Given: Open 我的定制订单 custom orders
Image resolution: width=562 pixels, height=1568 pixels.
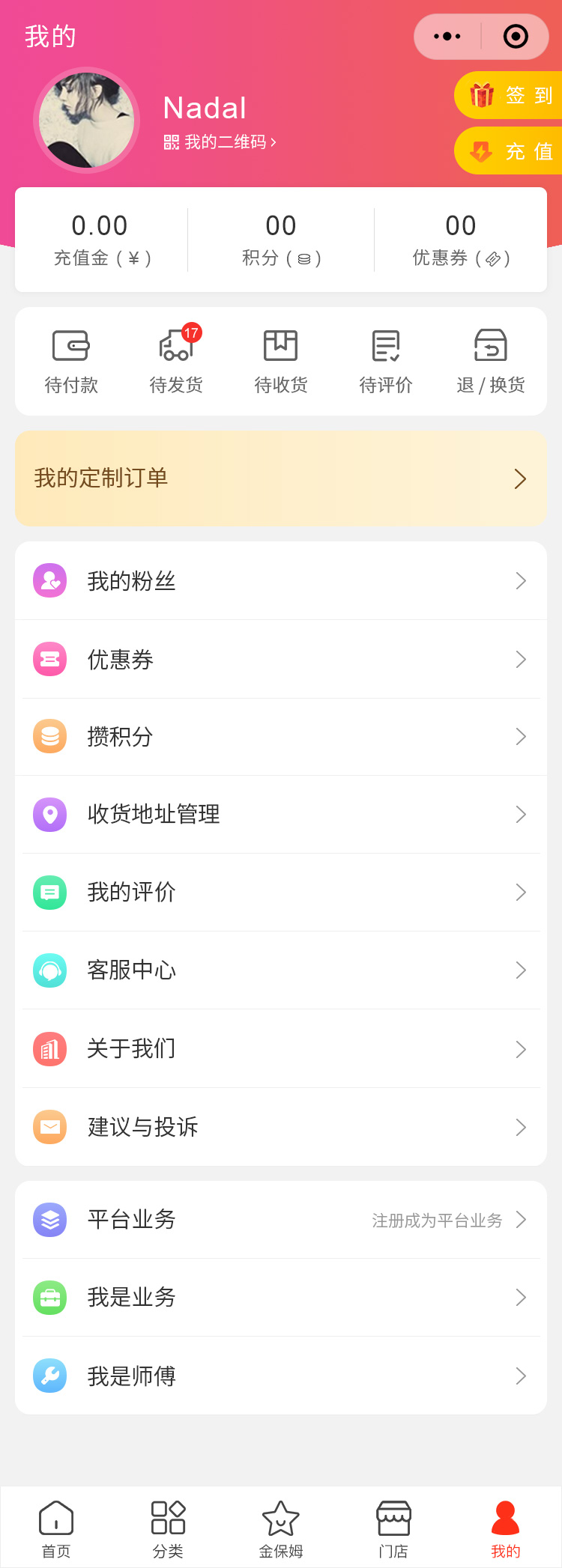Looking at the screenshot, I should click(x=281, y=478).
